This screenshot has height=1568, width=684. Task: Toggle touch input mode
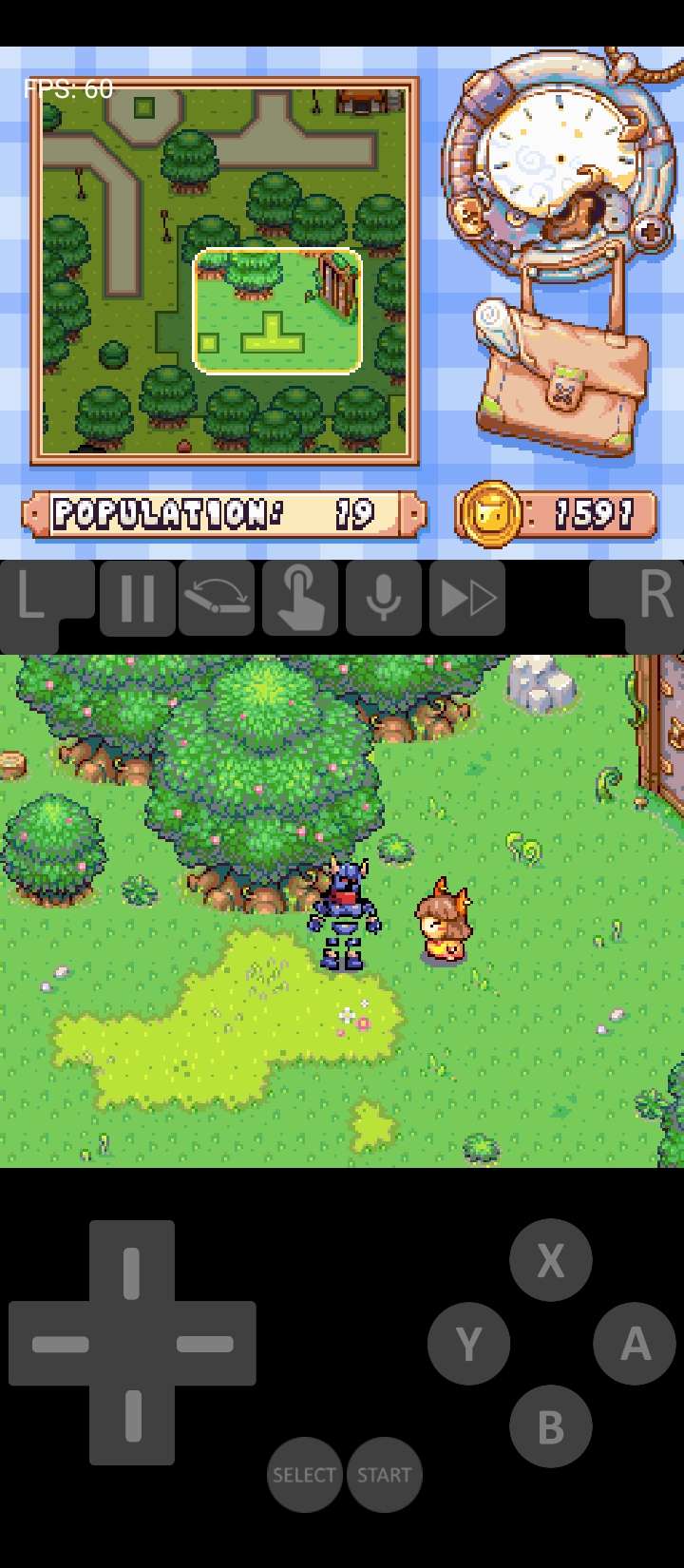pos(300,599)
